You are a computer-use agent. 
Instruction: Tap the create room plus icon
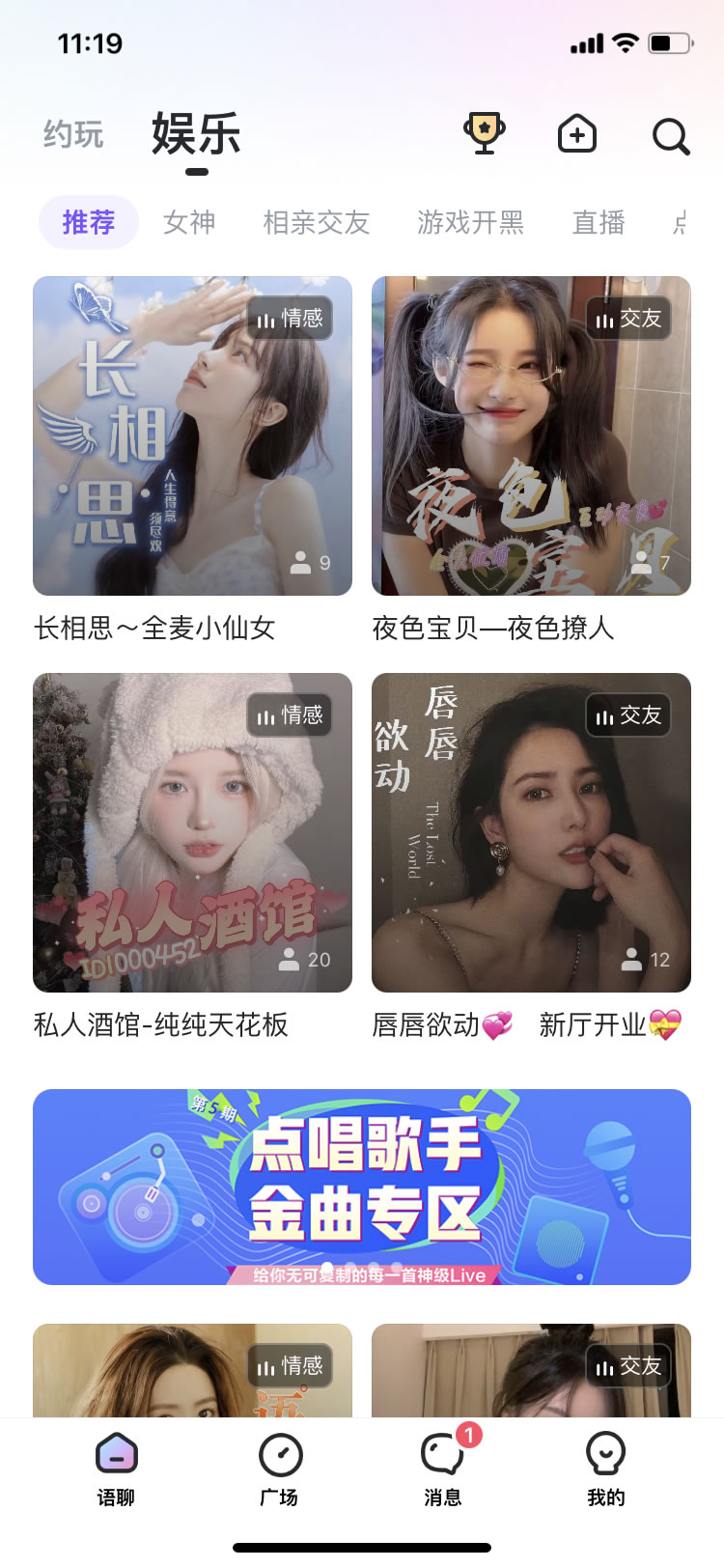coord(577,134)
